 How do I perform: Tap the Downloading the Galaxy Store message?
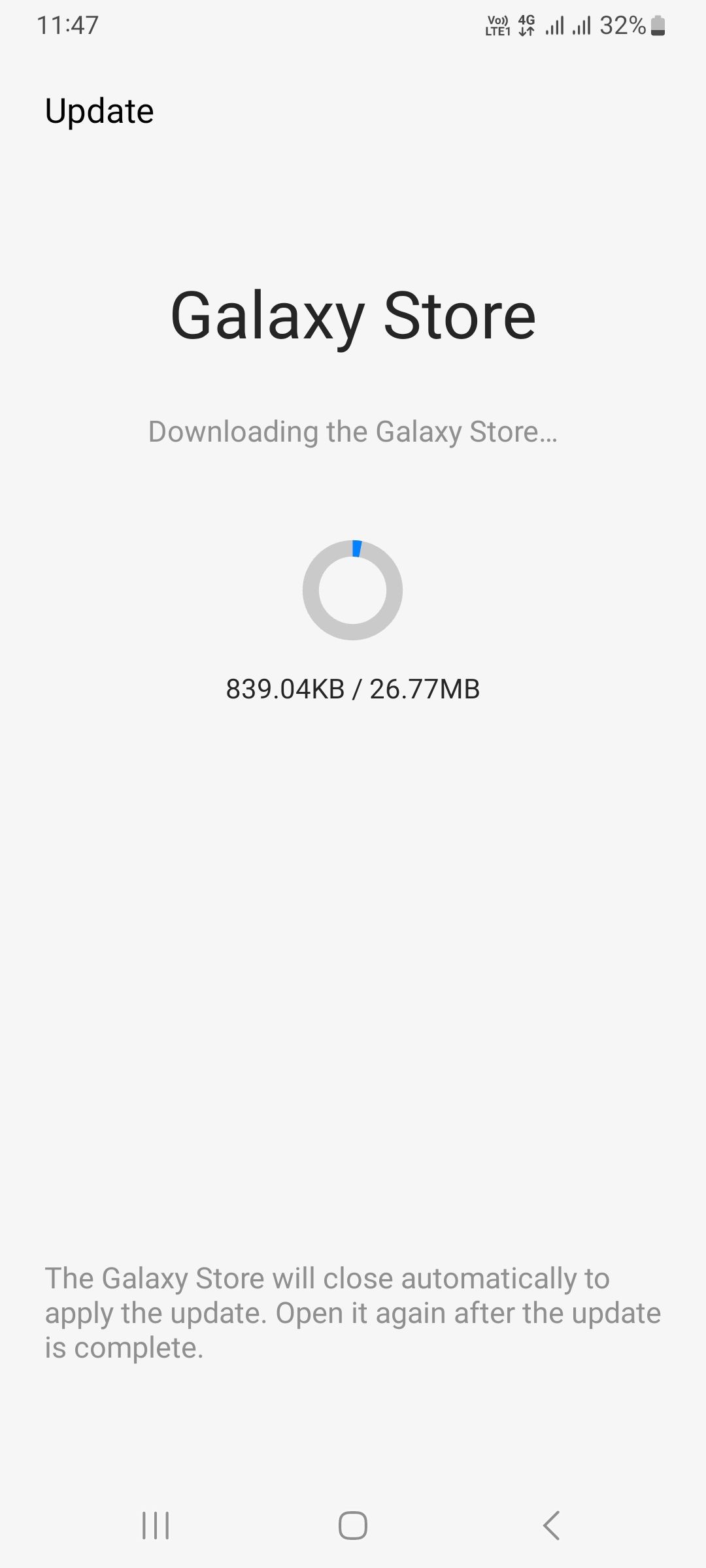[x=353, y=431]
